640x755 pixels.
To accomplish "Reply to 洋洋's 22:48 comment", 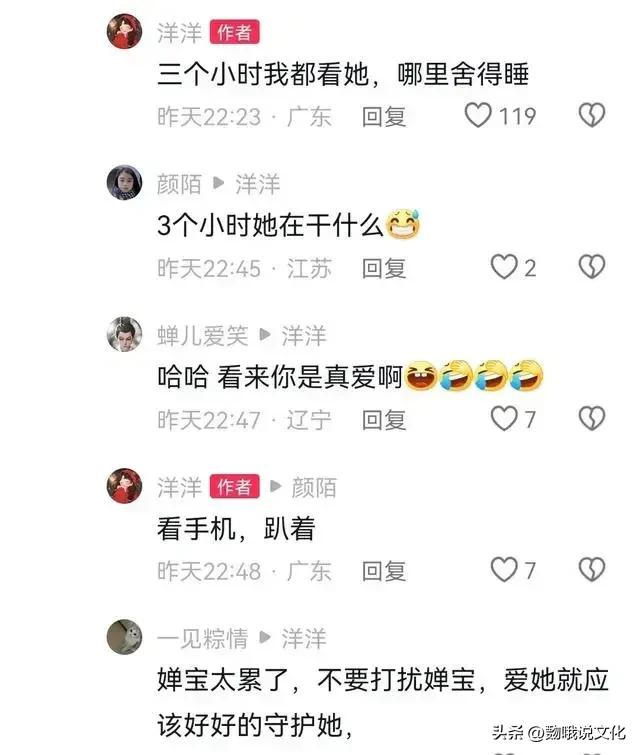I will [384, 570].
